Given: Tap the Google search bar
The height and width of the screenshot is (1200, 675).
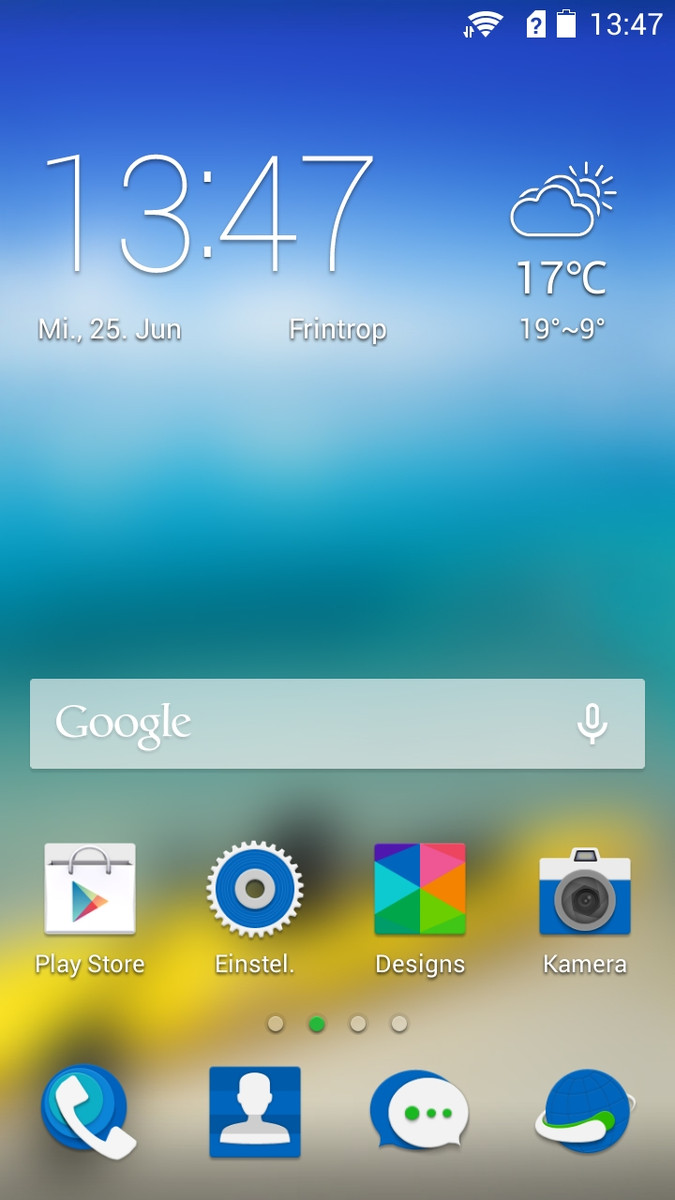Looking at the screenshot, I should point(300,724).
